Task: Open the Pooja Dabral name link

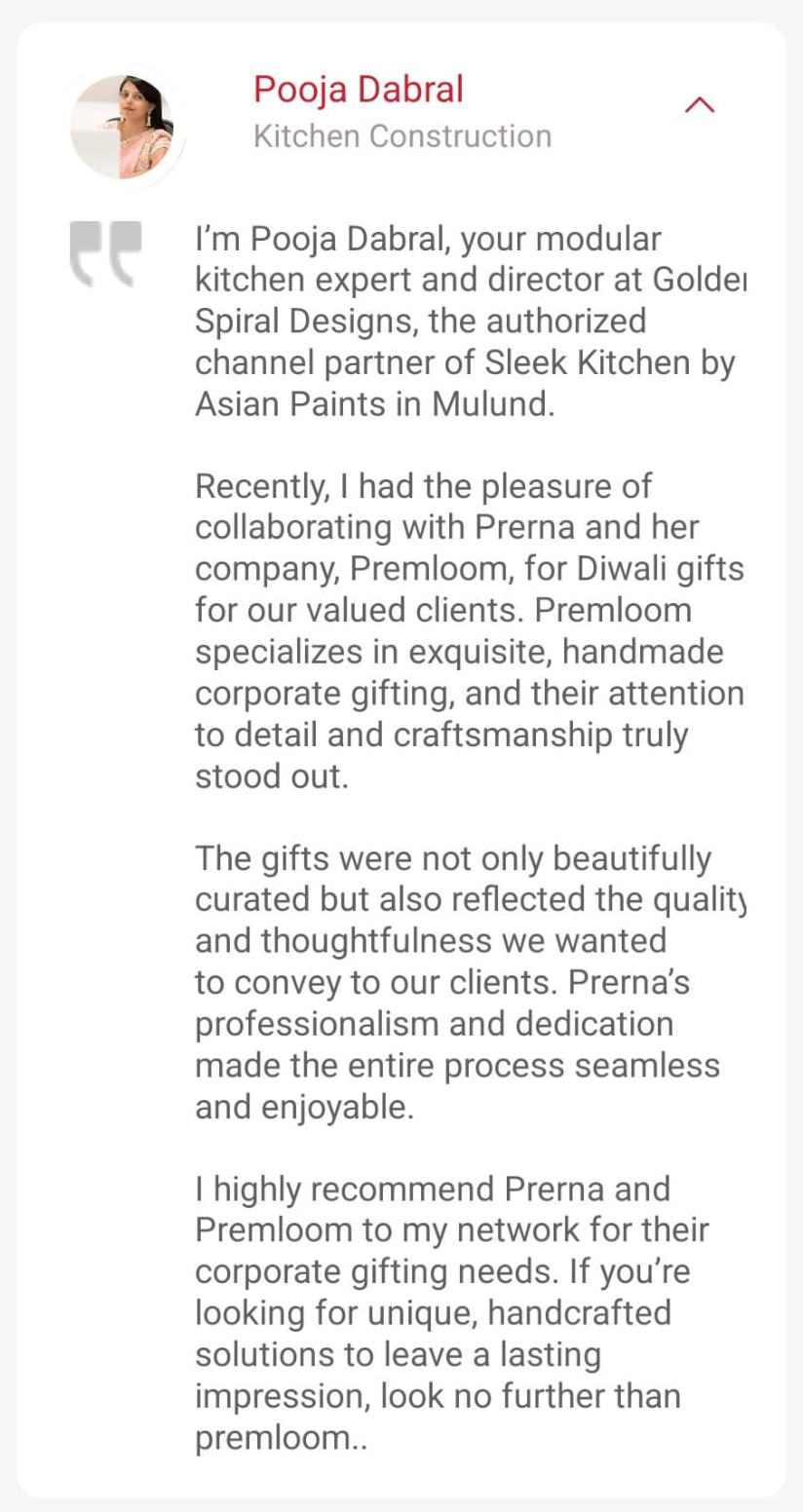Action: coord(358,90)
